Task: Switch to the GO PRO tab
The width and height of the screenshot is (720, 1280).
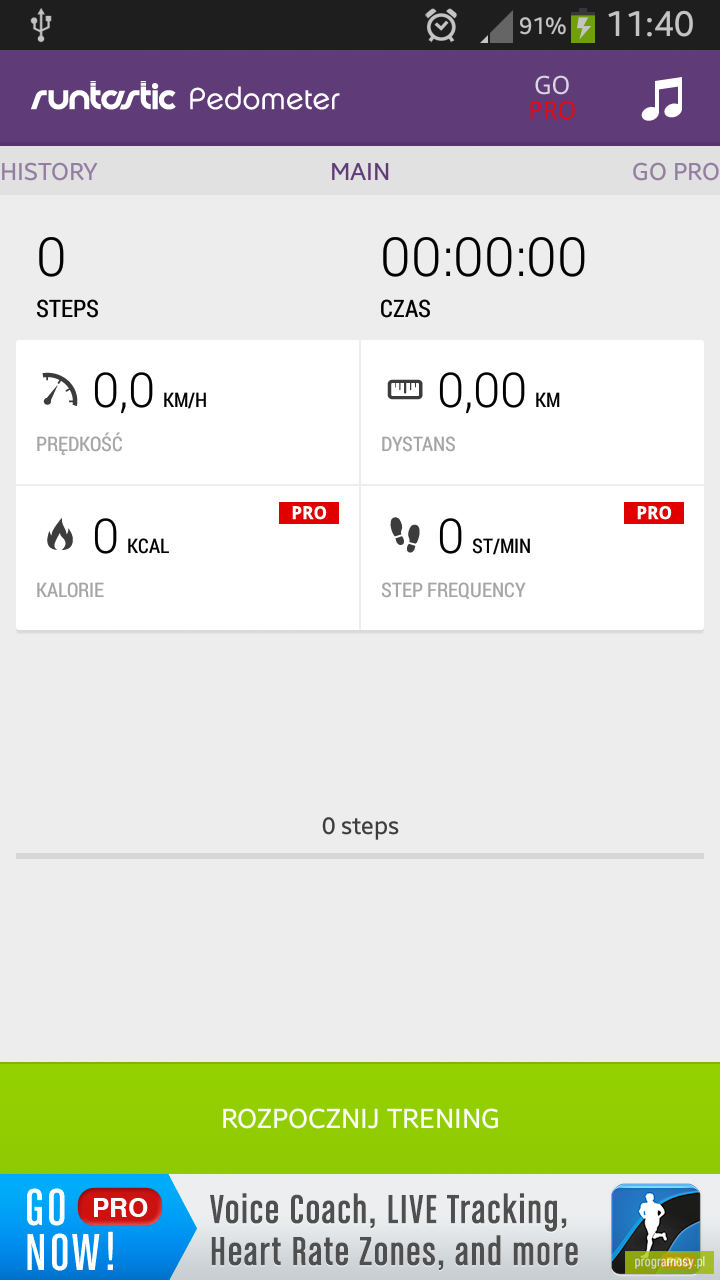Action: pos(675,171)
